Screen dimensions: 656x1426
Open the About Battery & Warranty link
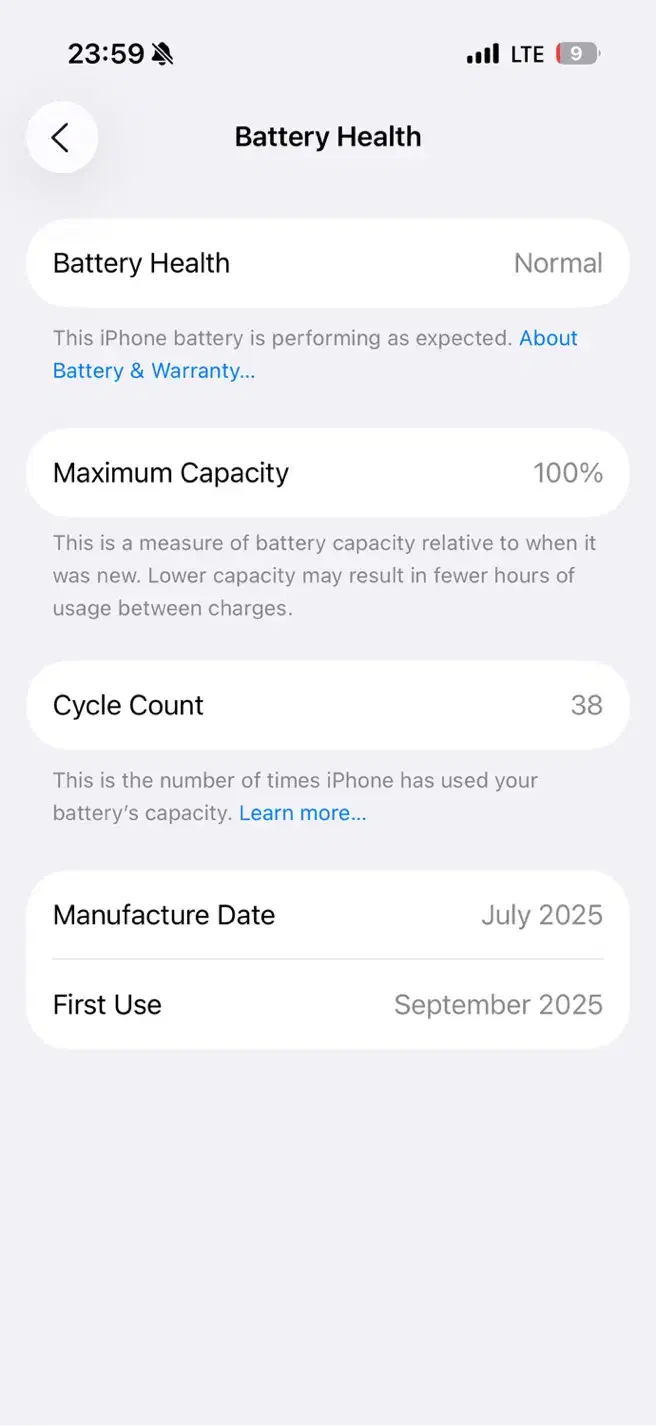154,370
